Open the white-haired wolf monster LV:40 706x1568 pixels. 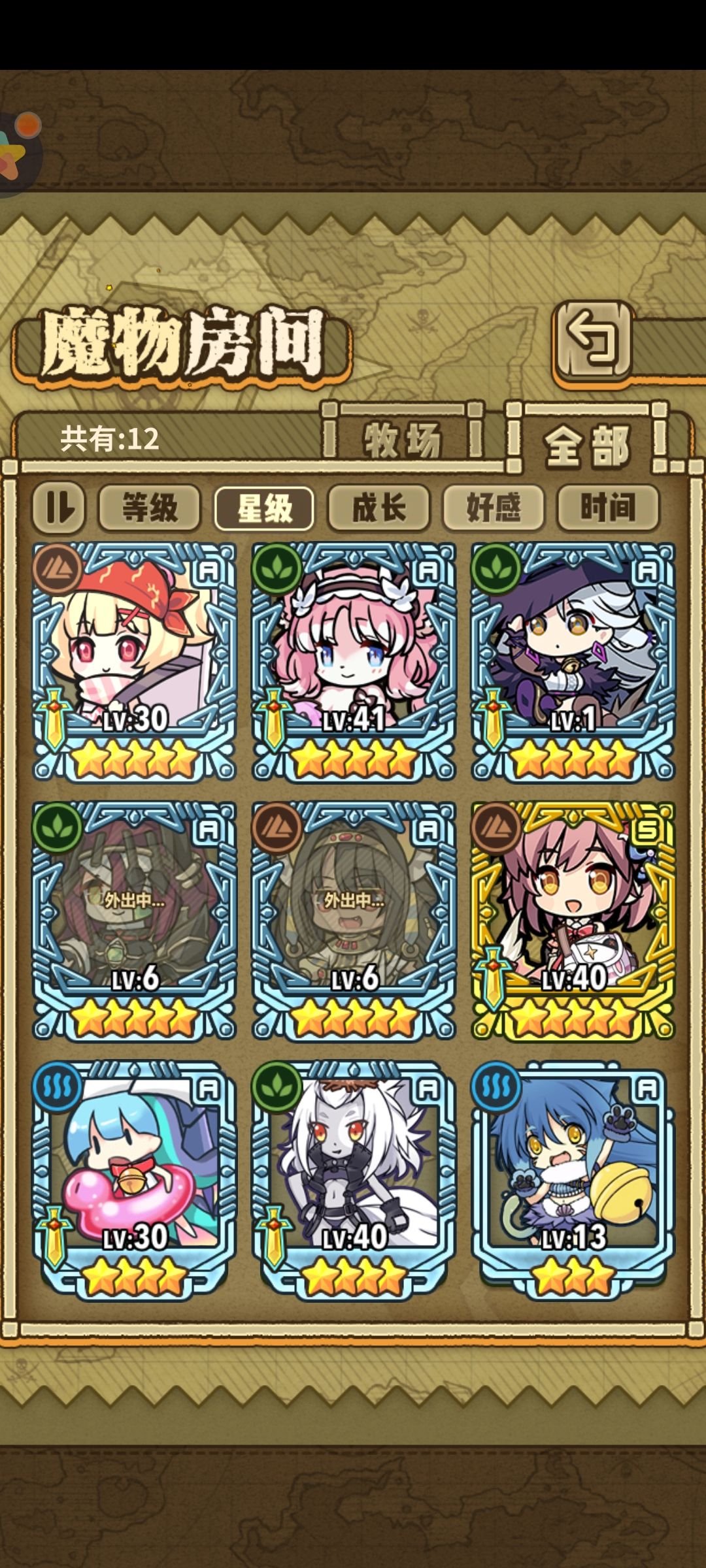(354, 1179)
